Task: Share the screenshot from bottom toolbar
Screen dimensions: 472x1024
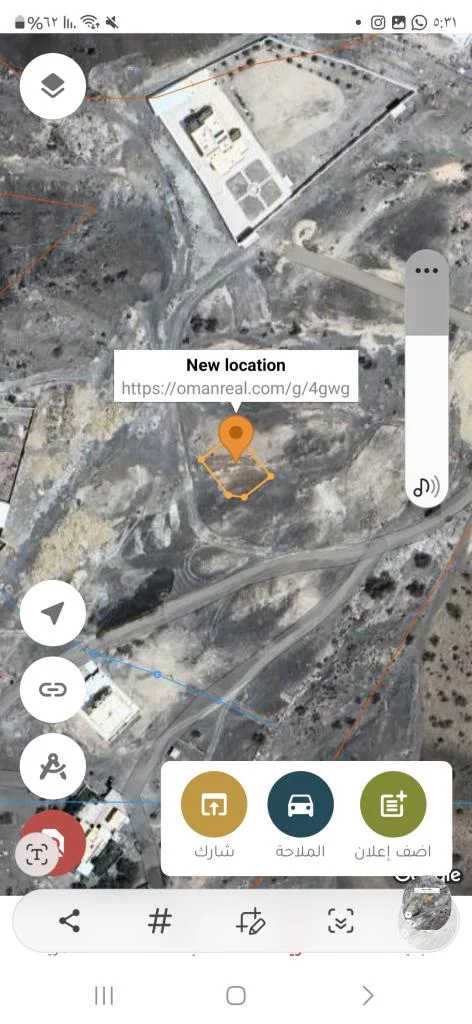Action: pyautogui.click(x=69, y=921)
